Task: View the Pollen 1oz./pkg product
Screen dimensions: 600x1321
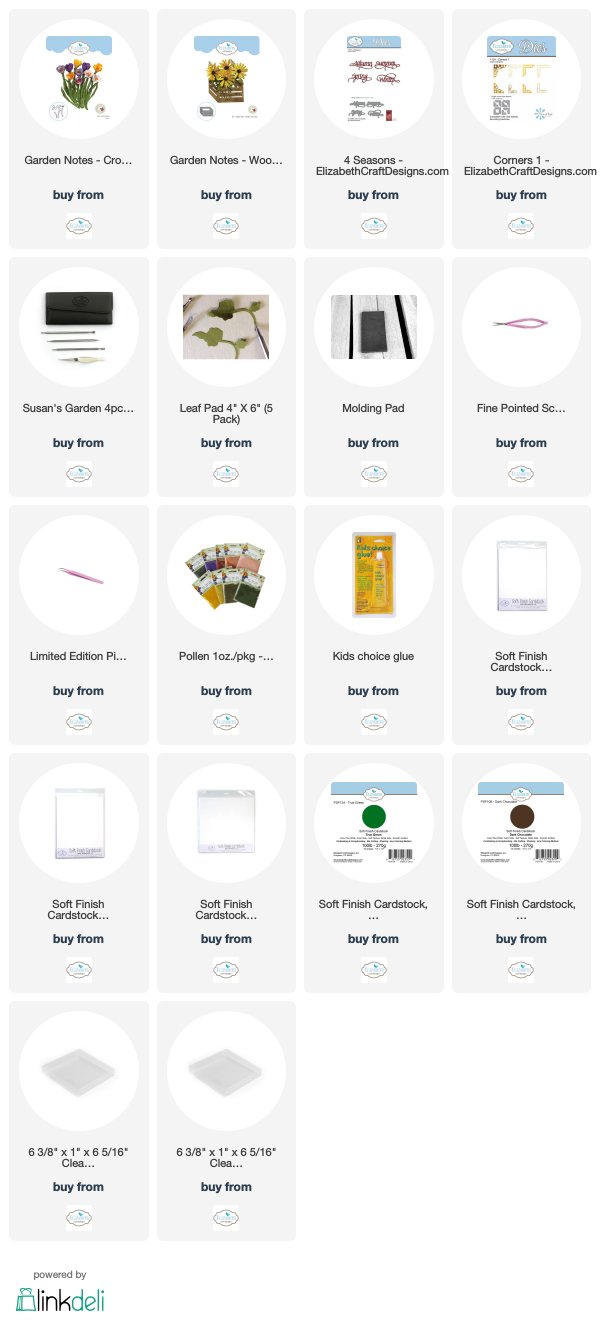Action: point(226,625)
